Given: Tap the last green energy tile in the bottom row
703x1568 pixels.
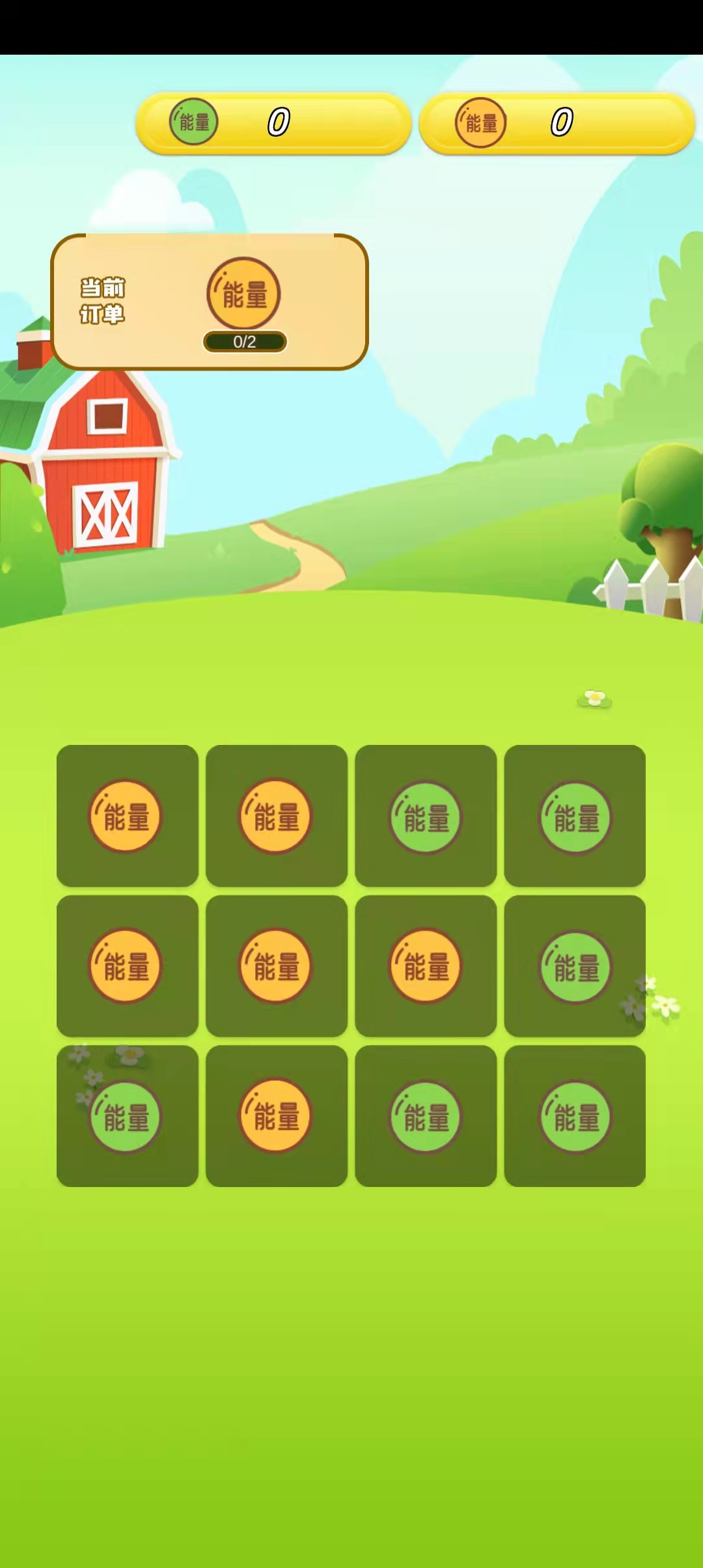Looking at the screenshot, I should (575, 1116).
